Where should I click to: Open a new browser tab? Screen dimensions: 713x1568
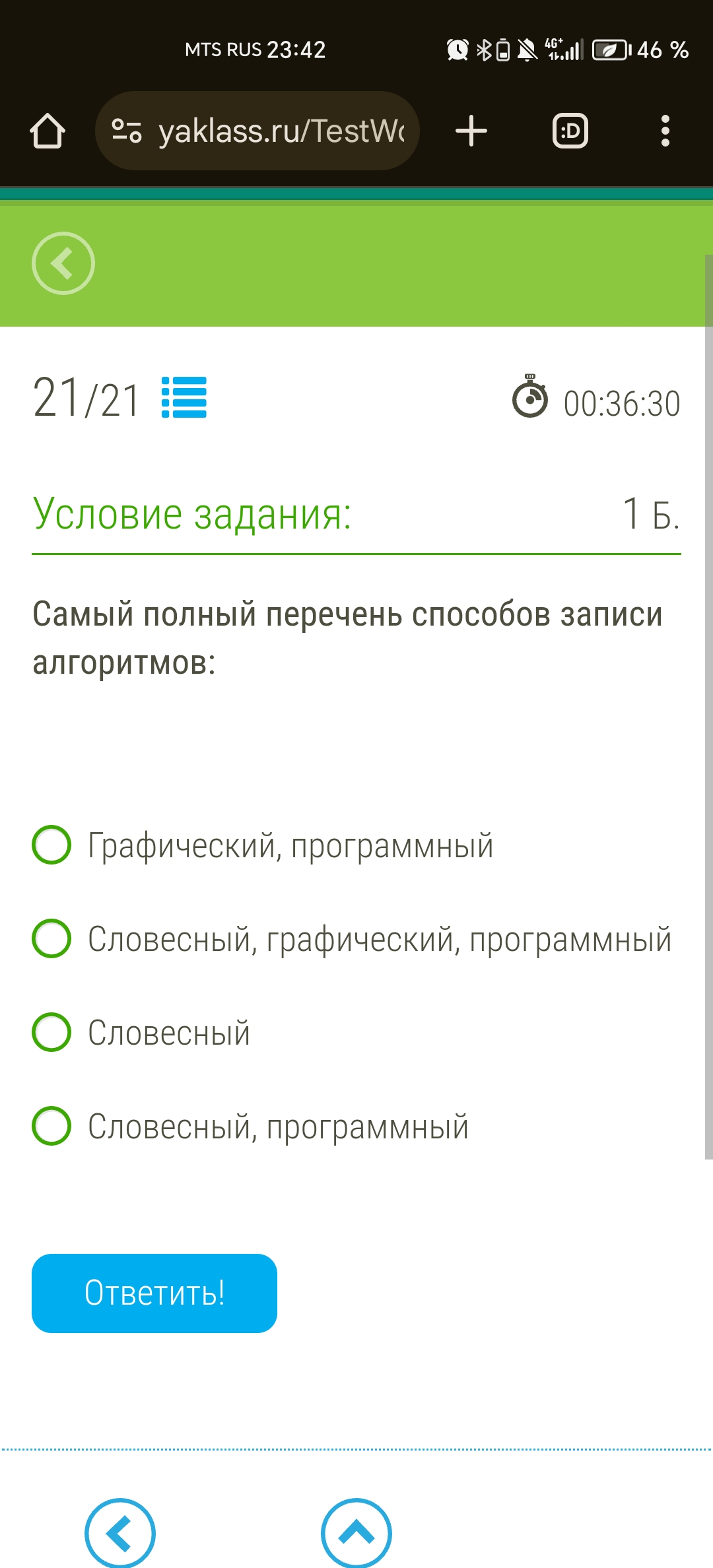tap(471, 131)
